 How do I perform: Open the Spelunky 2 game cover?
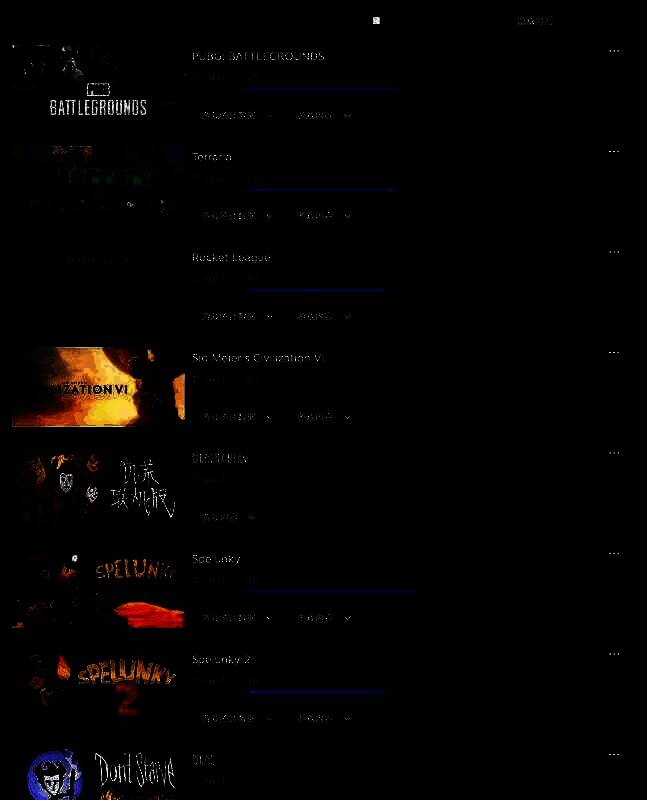click(98, 688)
